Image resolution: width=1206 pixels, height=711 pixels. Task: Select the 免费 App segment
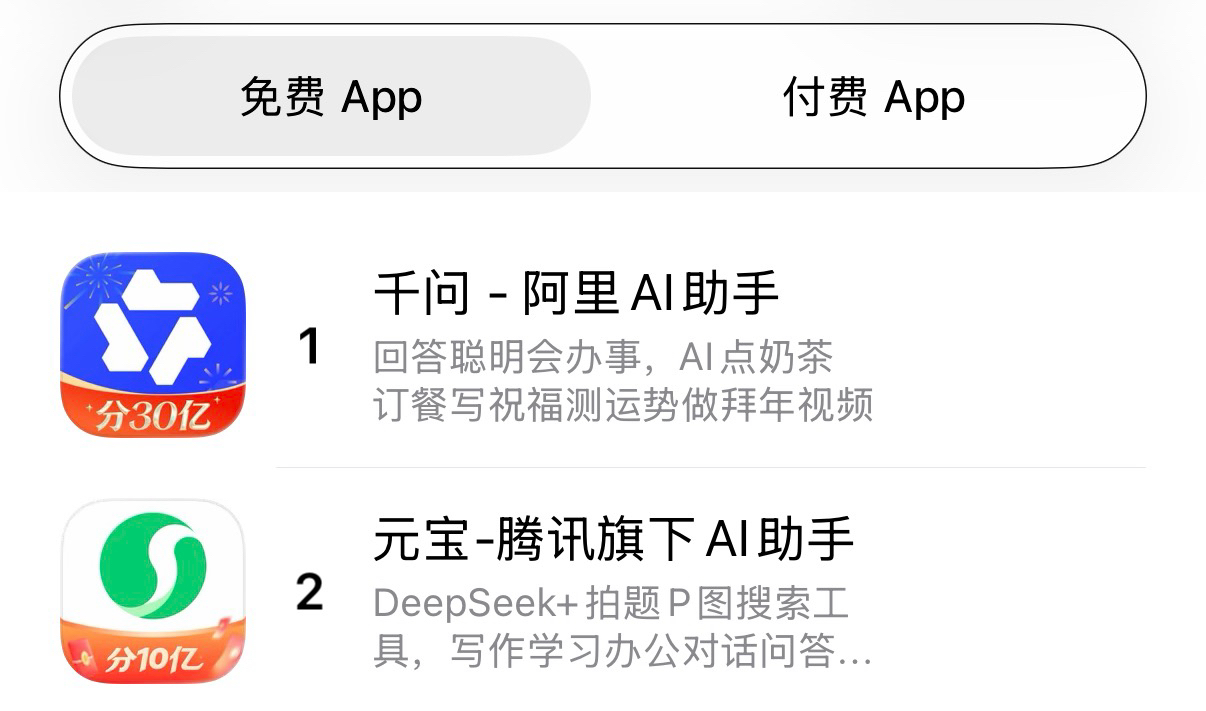coord(331,97)
